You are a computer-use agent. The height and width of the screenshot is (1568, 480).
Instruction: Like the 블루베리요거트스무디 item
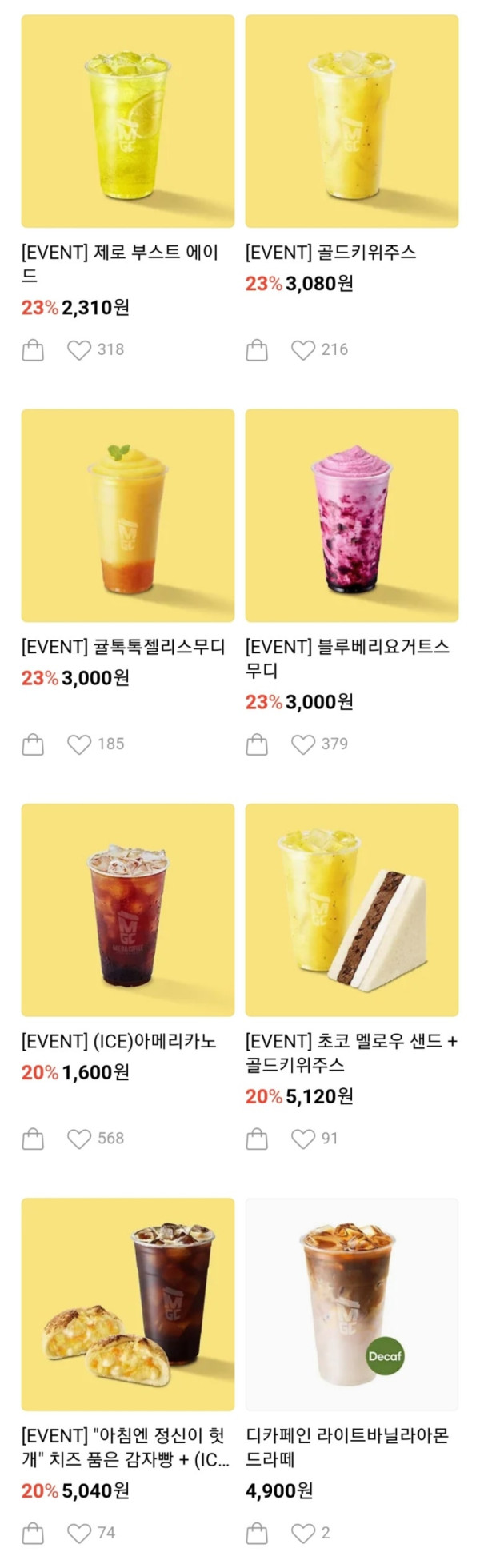[303, 744]
